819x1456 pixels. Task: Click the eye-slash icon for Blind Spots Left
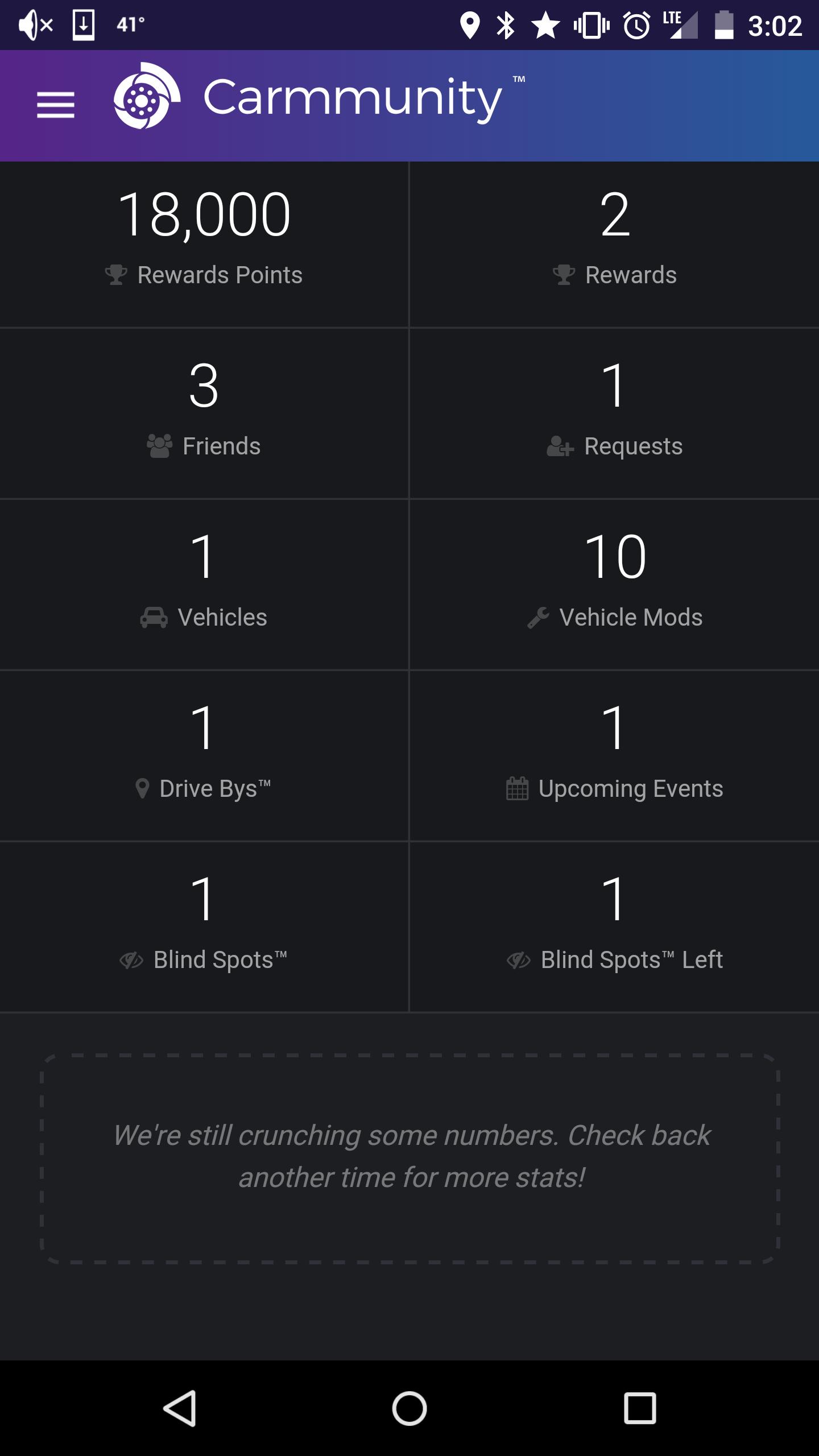point(519,960)
